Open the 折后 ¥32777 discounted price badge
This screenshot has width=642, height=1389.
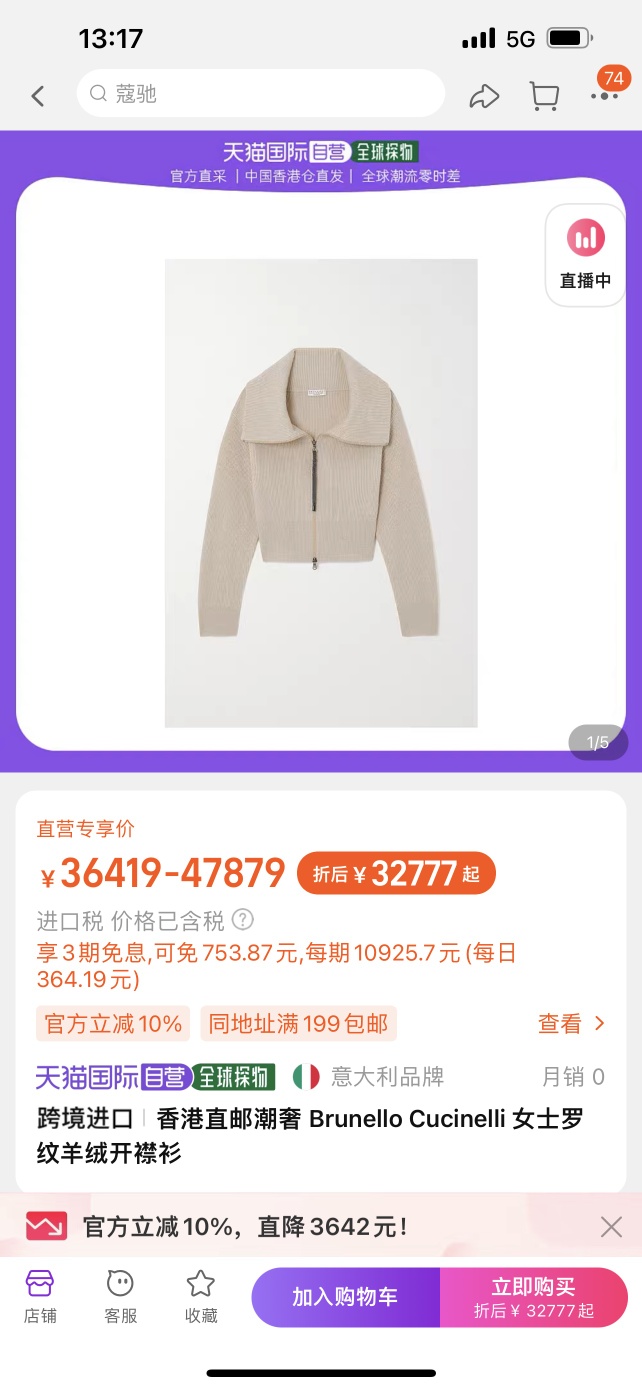click(396, 874)
